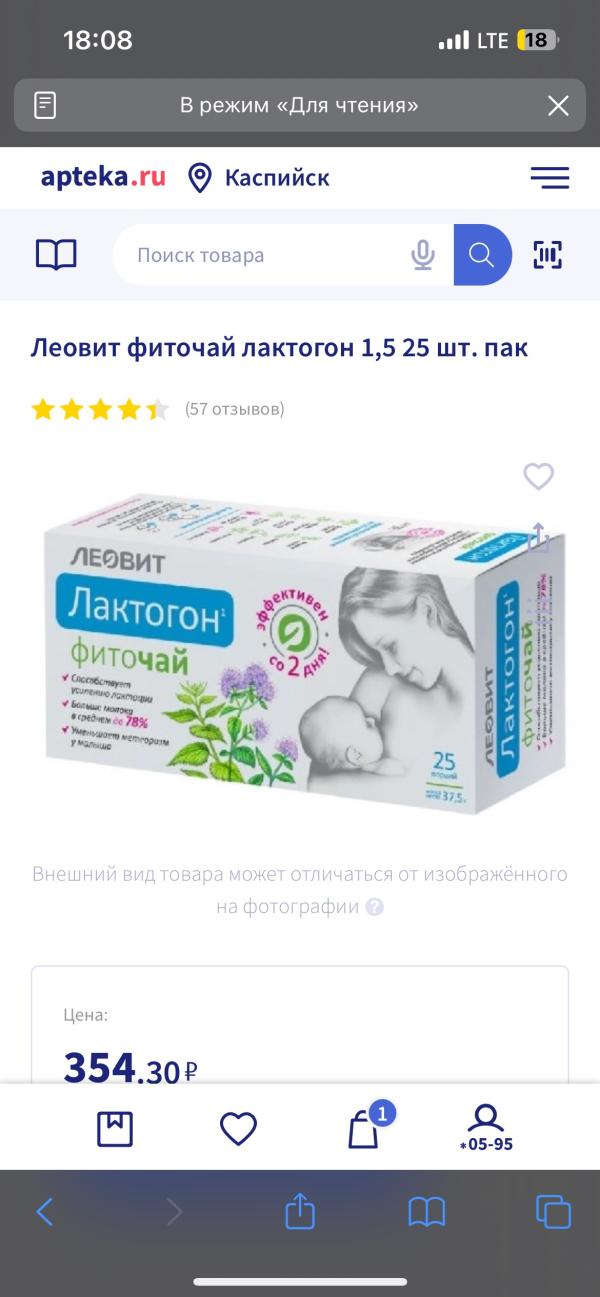600x1297 pixels.
Task: Open the hamburger menu
Action: (x=549, y=178)
